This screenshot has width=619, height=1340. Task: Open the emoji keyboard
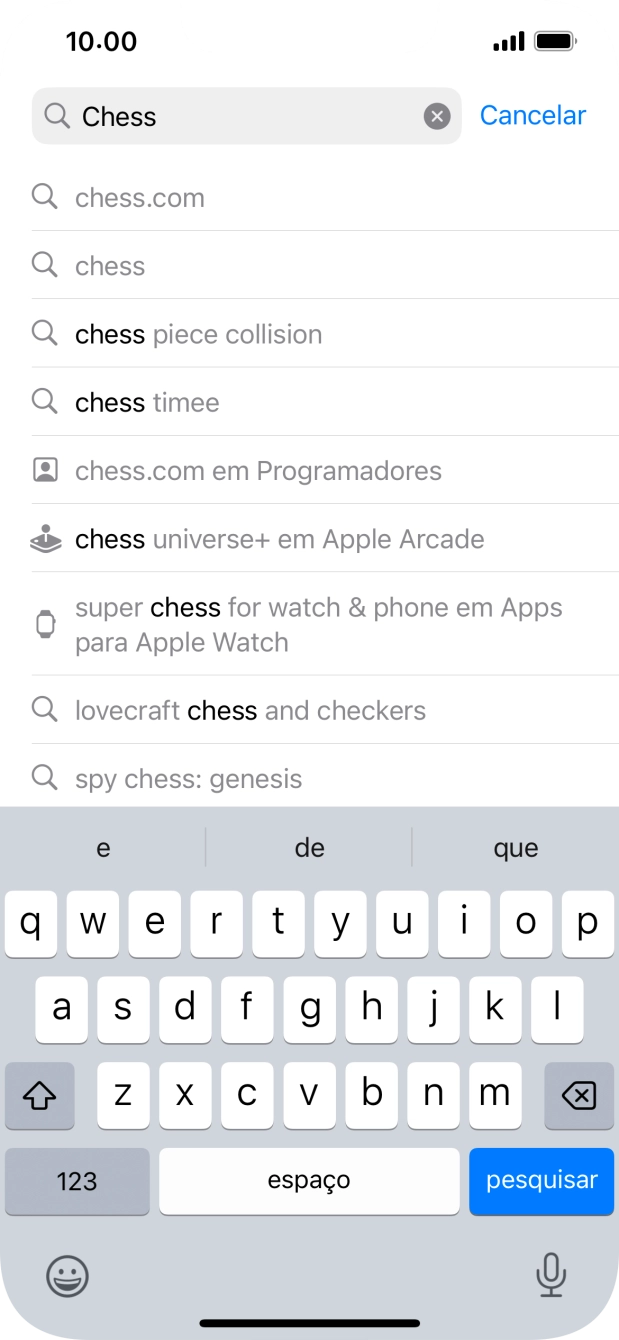[x=68, y=1275]
